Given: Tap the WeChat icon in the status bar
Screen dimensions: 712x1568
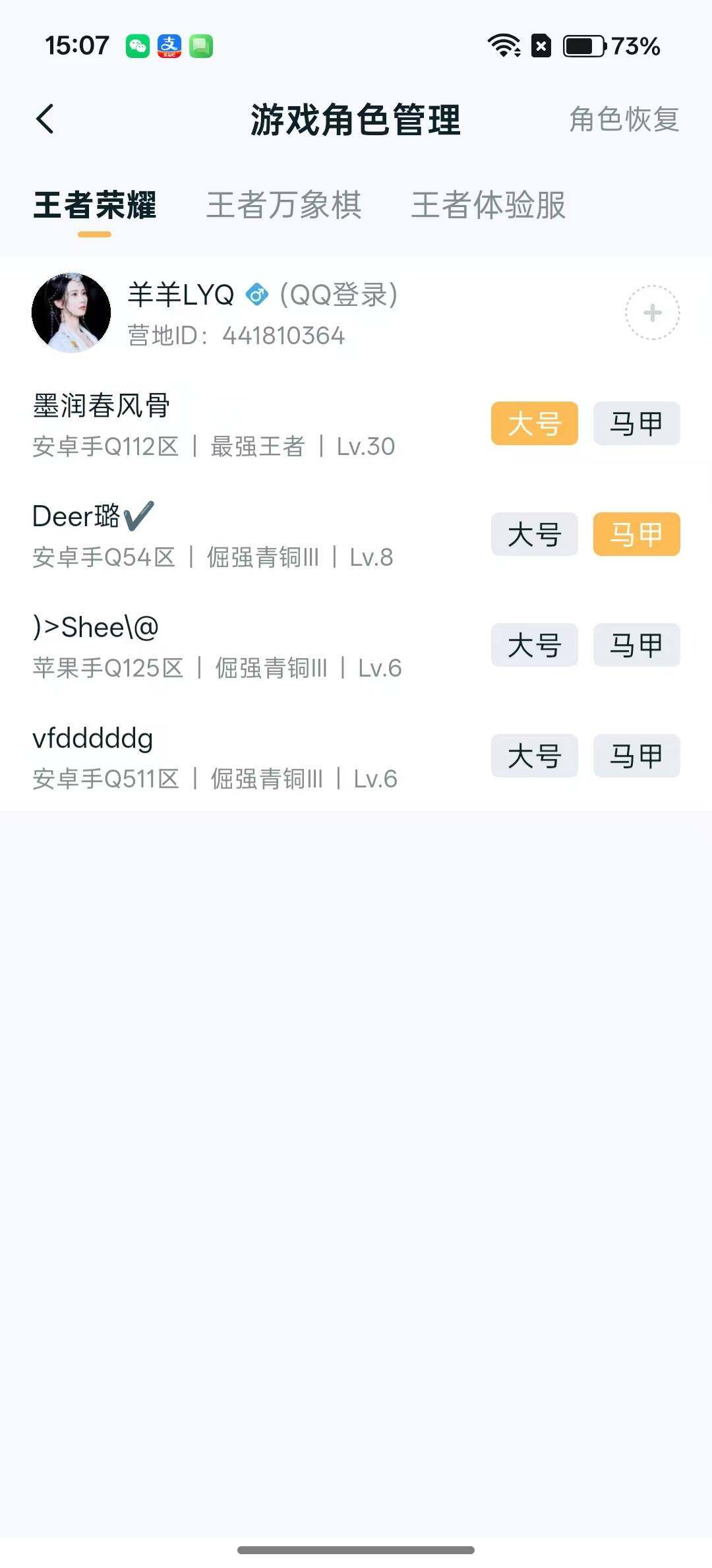Looking at the screenshot, I should 137,45.
